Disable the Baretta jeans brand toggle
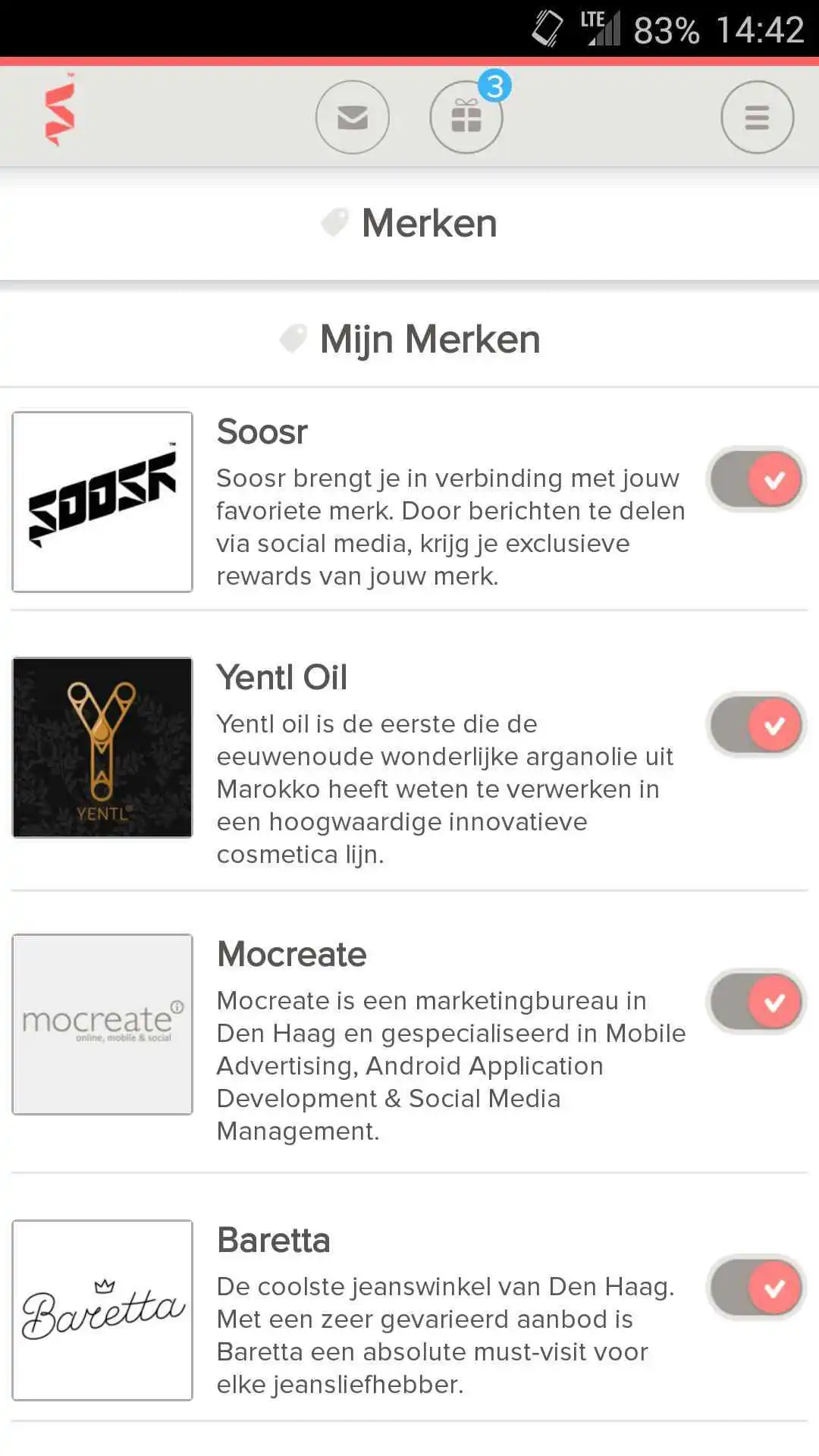The width and height of the screenshot is (819, 1456). [755, 1287]
